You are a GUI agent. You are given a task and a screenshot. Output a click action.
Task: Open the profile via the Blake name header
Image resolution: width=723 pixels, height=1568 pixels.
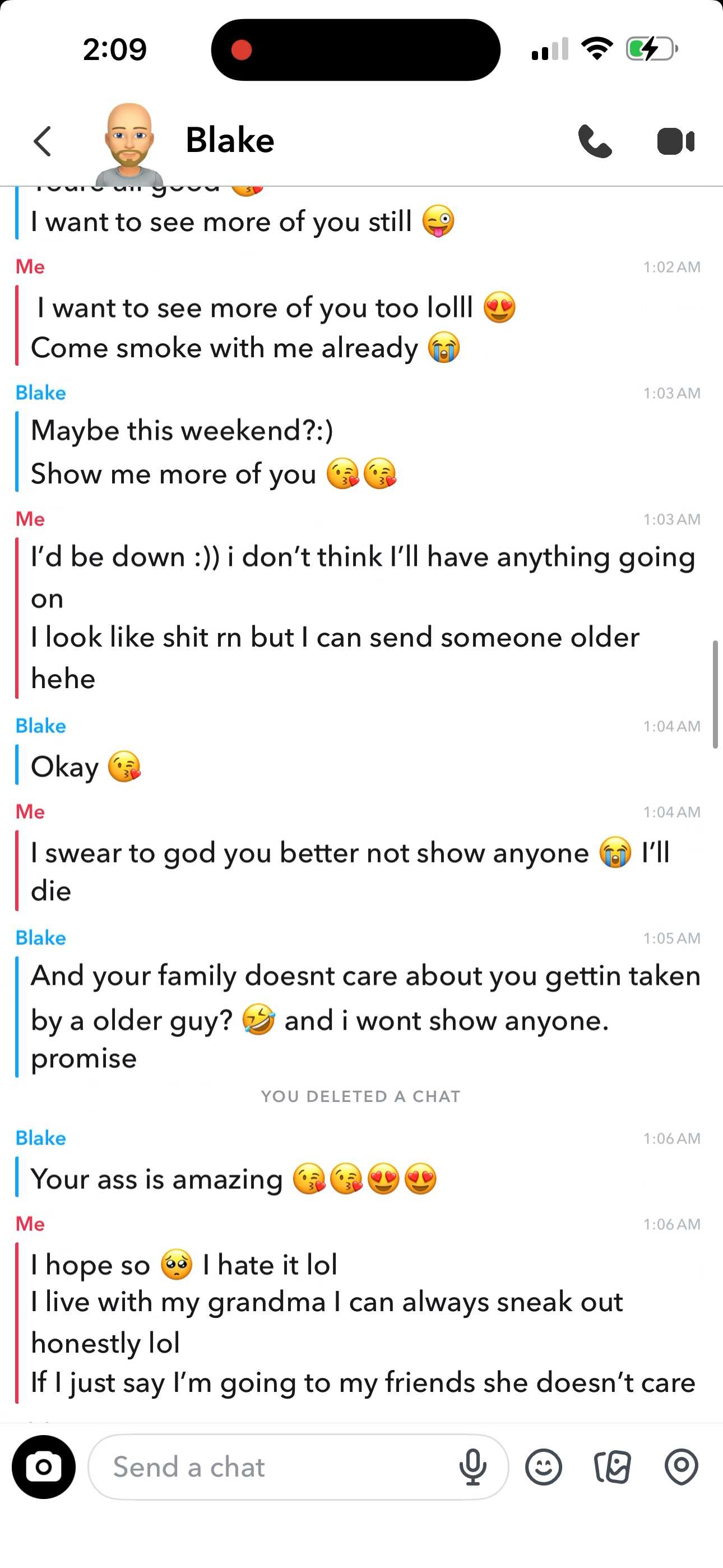tap(230, 140)
